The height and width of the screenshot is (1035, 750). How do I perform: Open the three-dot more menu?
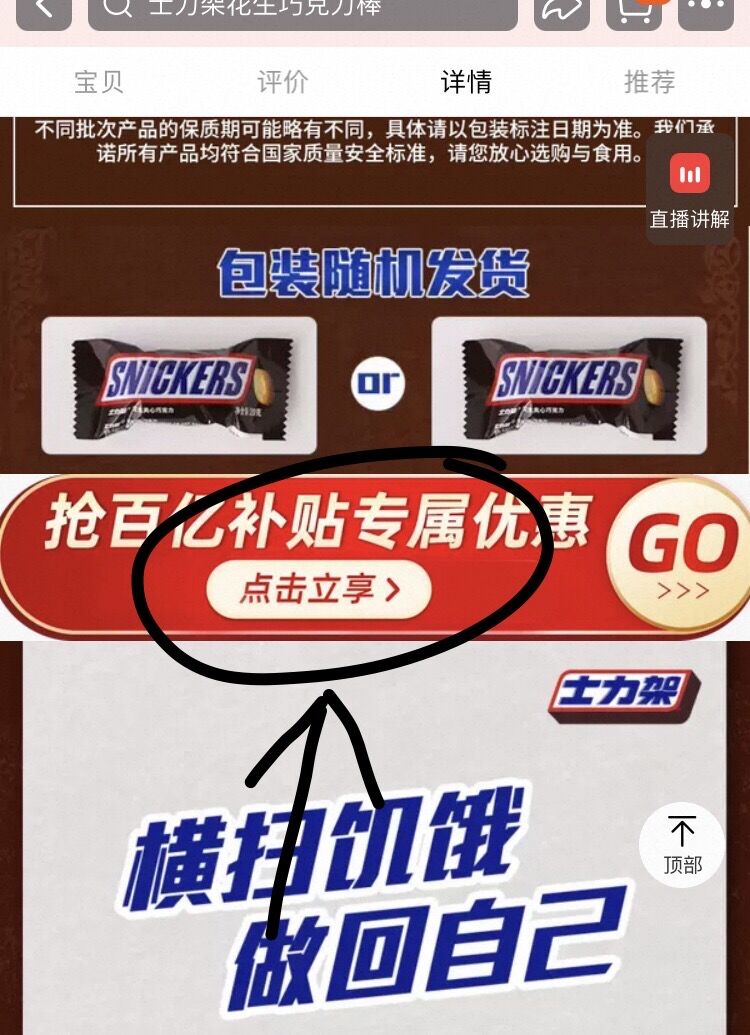[x=706, y=11]
